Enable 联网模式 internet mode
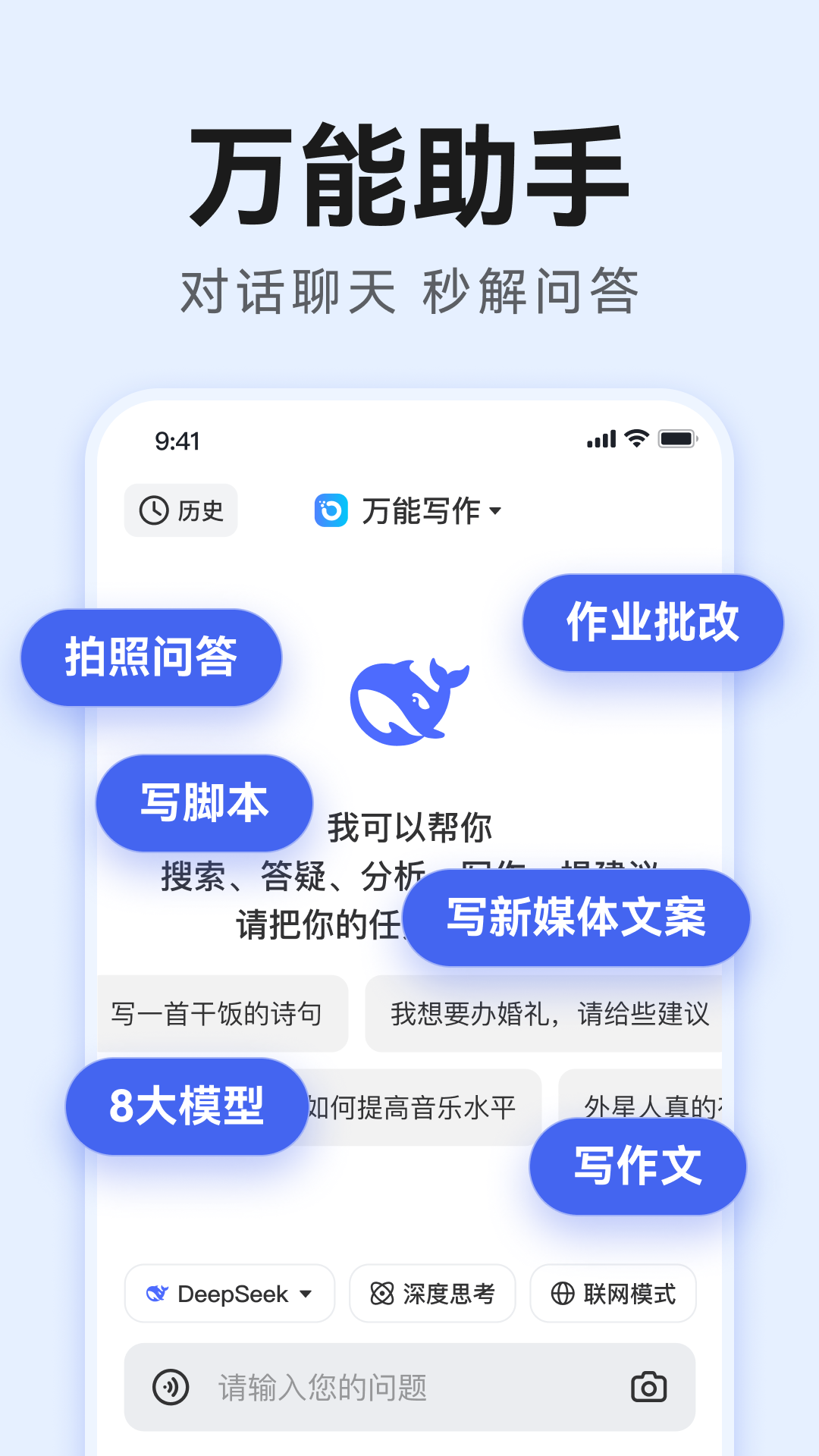The height and width of the screenshot is (1456, 819). pos(613,1294)
